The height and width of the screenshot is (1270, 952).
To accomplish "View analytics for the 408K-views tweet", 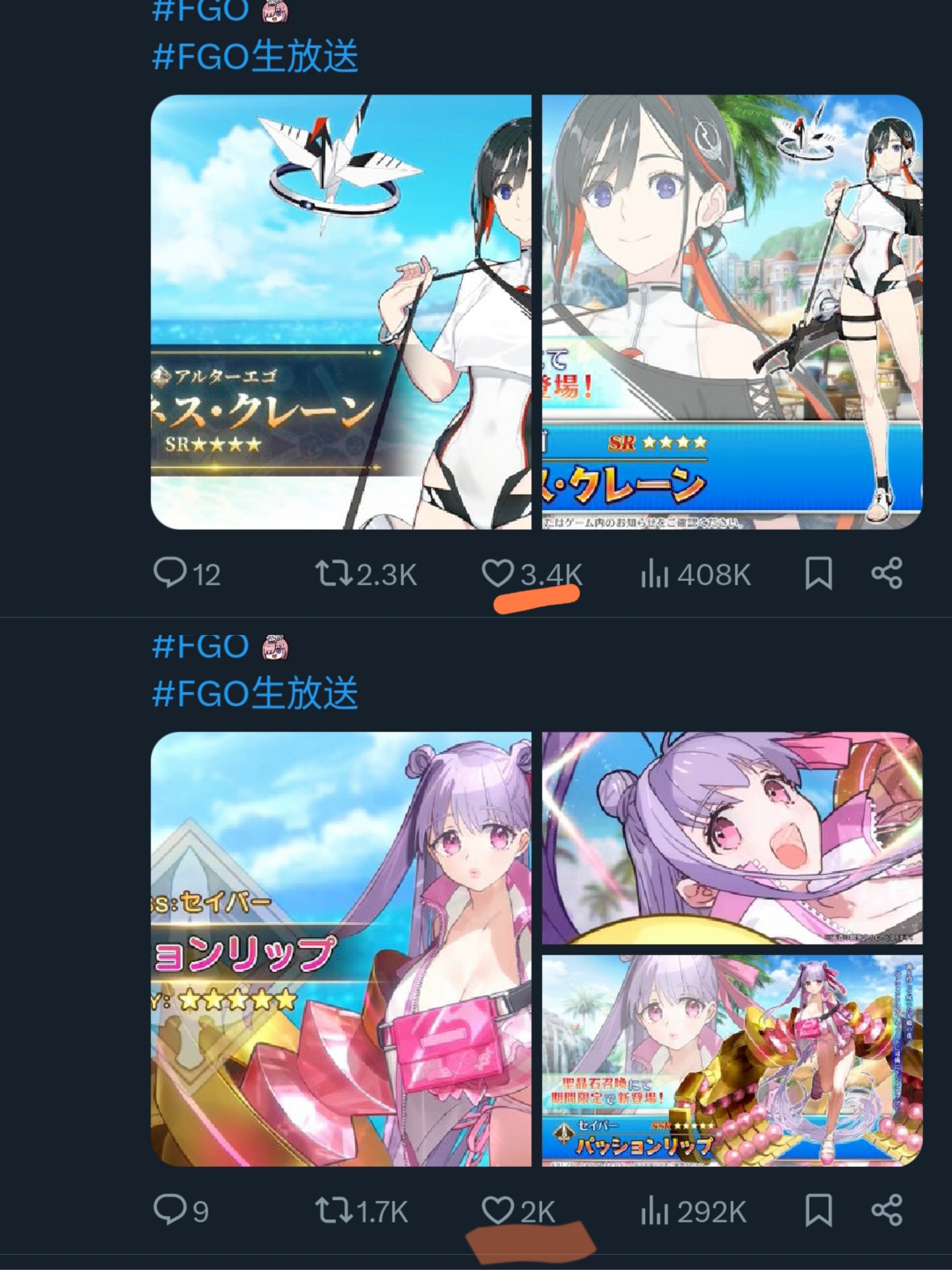I will [655, 573].
